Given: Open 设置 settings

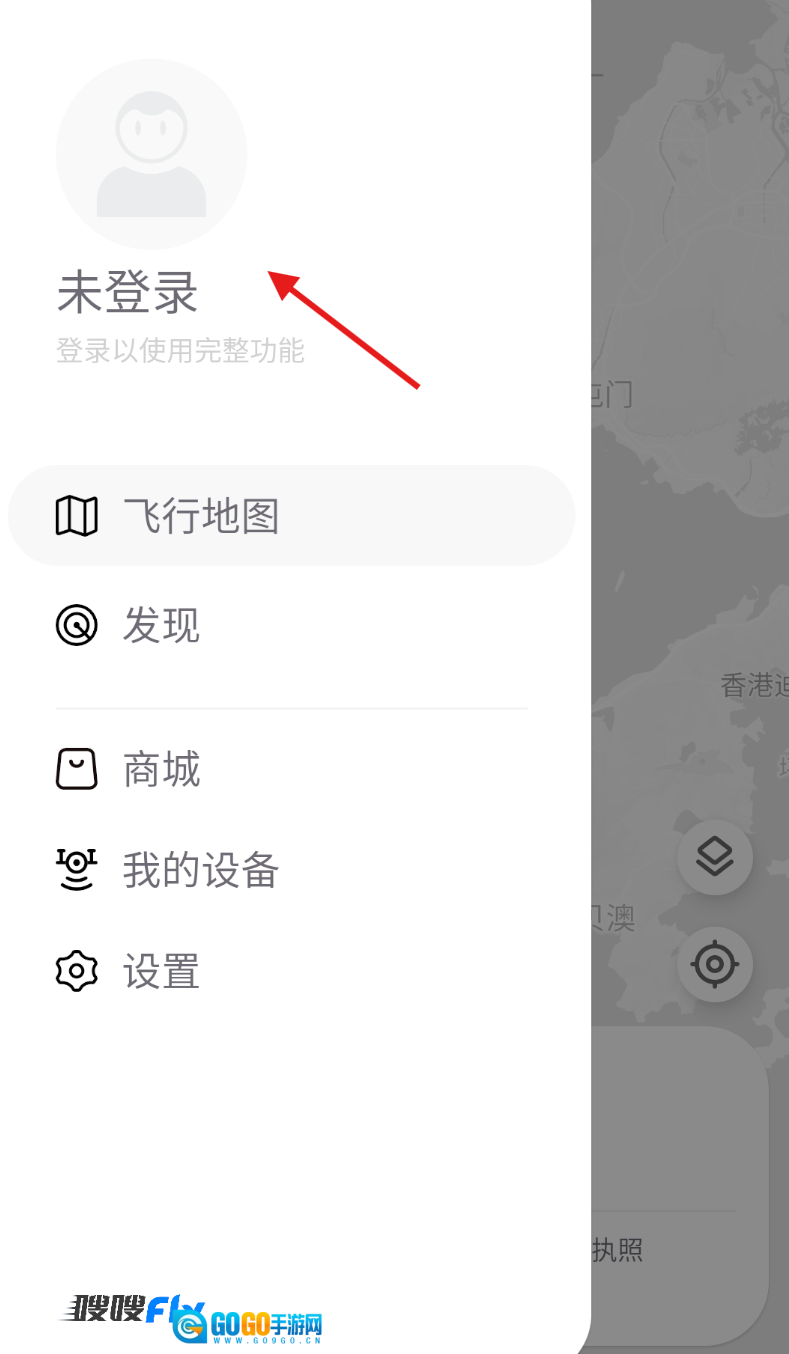Looking at the screenshot, I should click(161, 971).
